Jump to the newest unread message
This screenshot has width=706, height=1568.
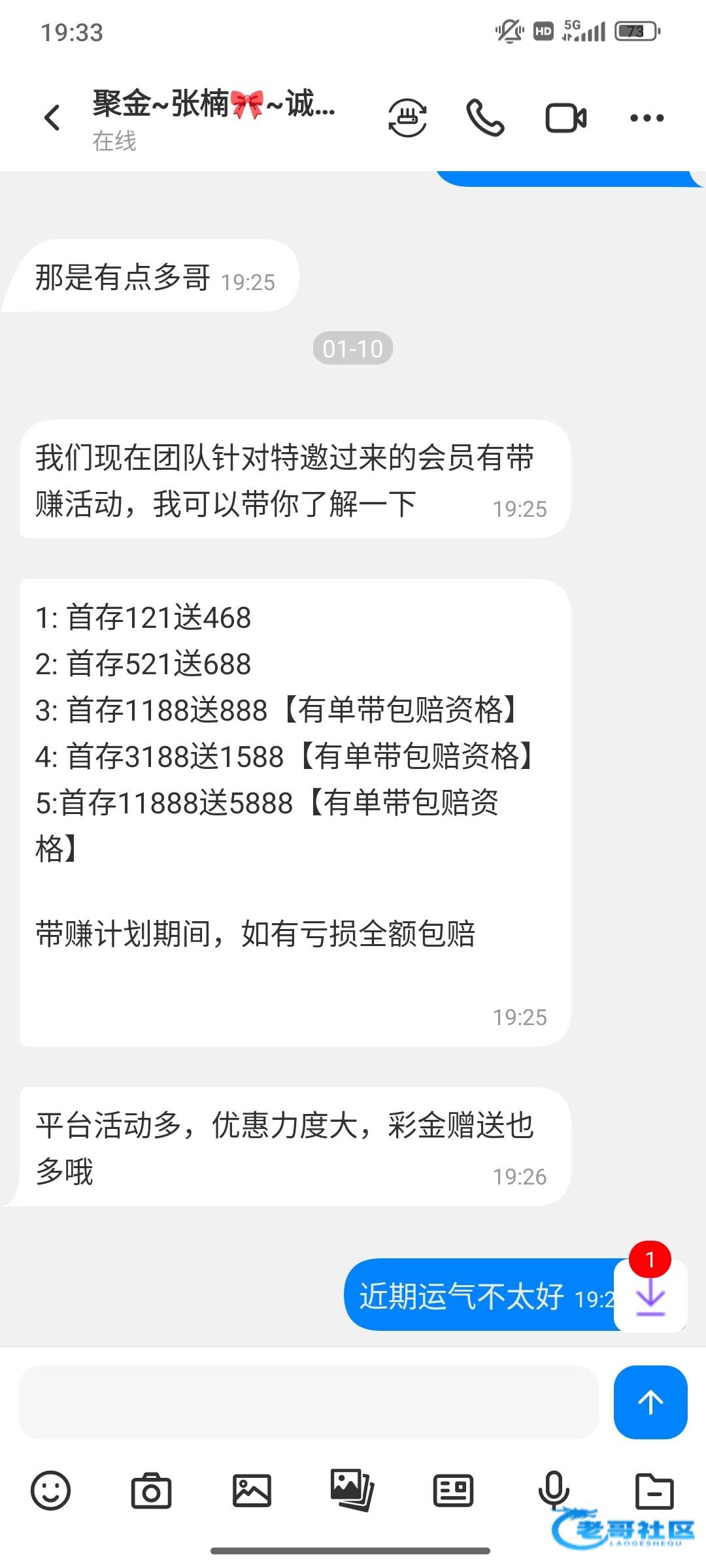tap(650, 1296)
